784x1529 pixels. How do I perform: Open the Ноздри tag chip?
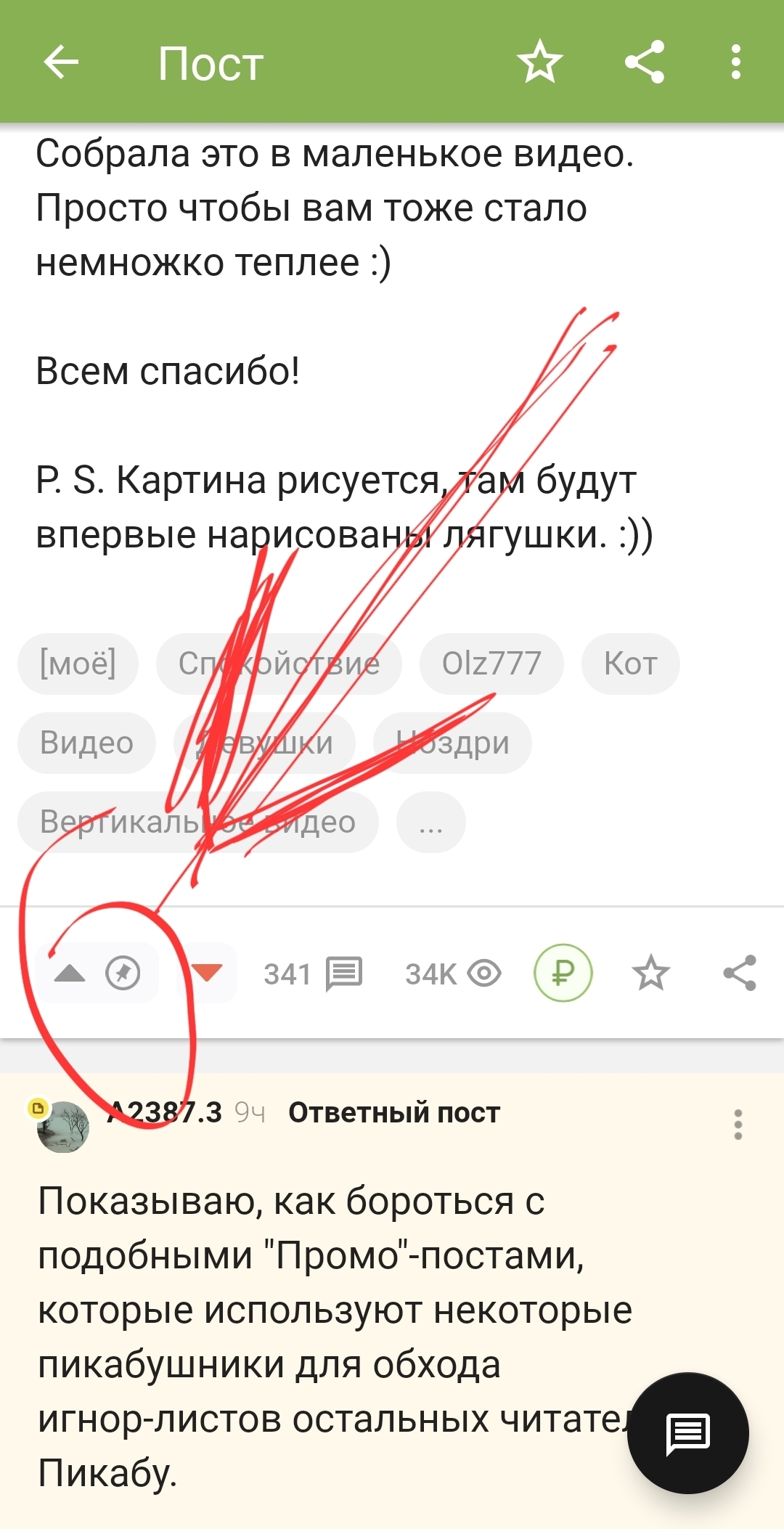(452, 743)
